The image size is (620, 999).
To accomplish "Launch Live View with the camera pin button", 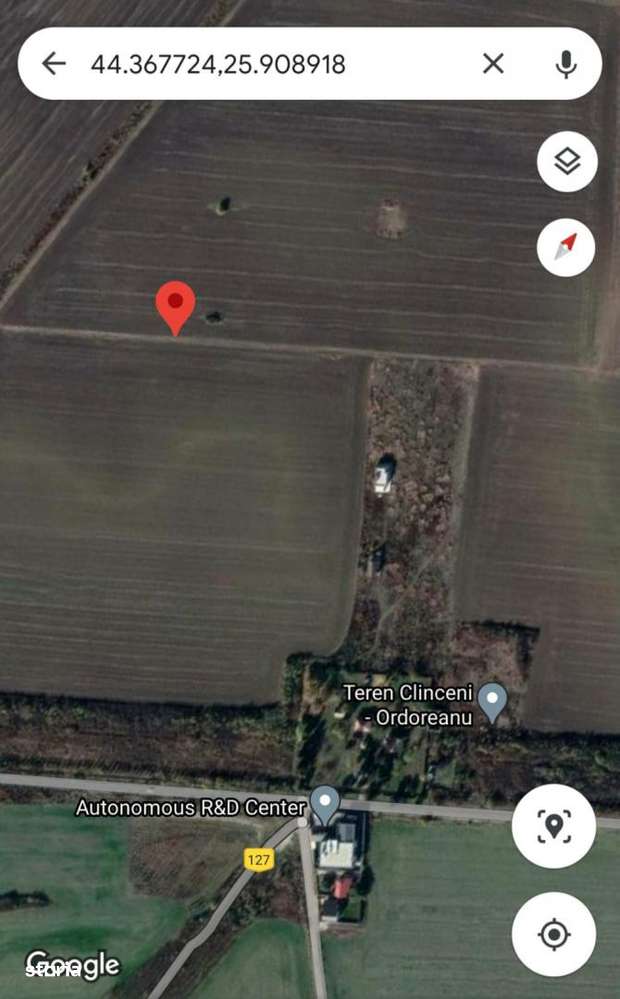I will pos(553,826).
